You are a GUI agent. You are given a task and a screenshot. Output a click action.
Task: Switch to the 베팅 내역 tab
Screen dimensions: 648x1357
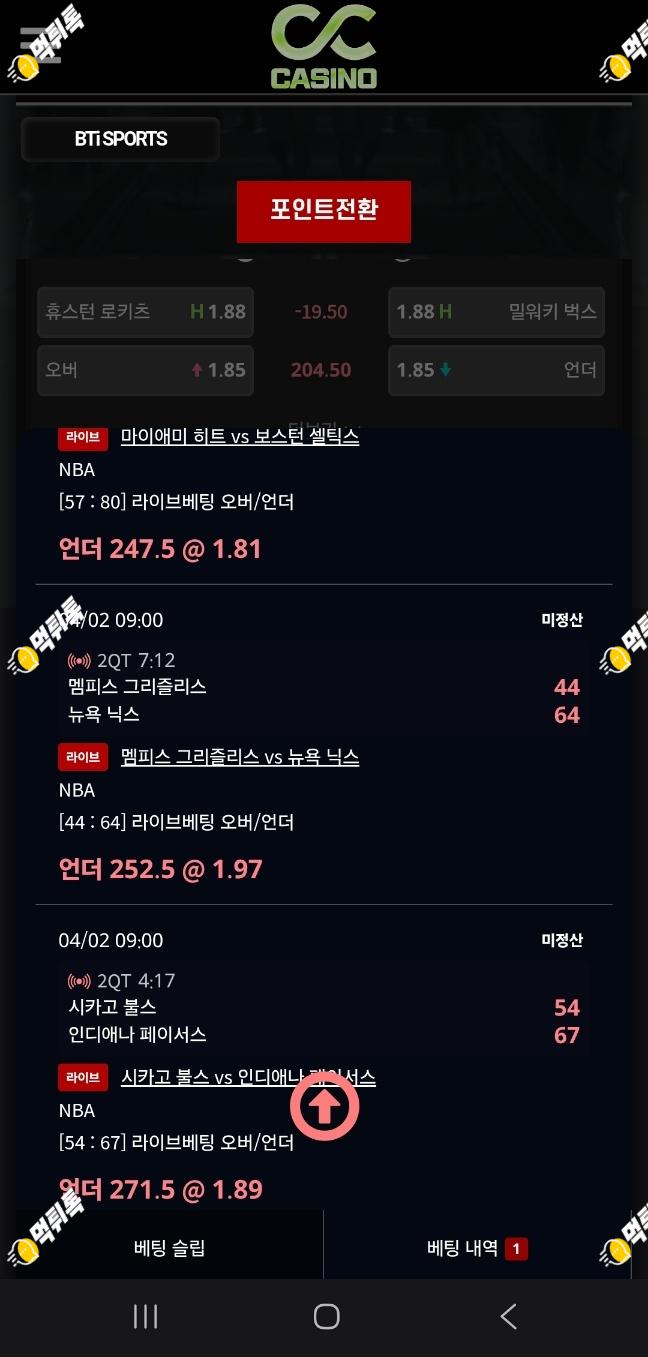coord(477,1248)
